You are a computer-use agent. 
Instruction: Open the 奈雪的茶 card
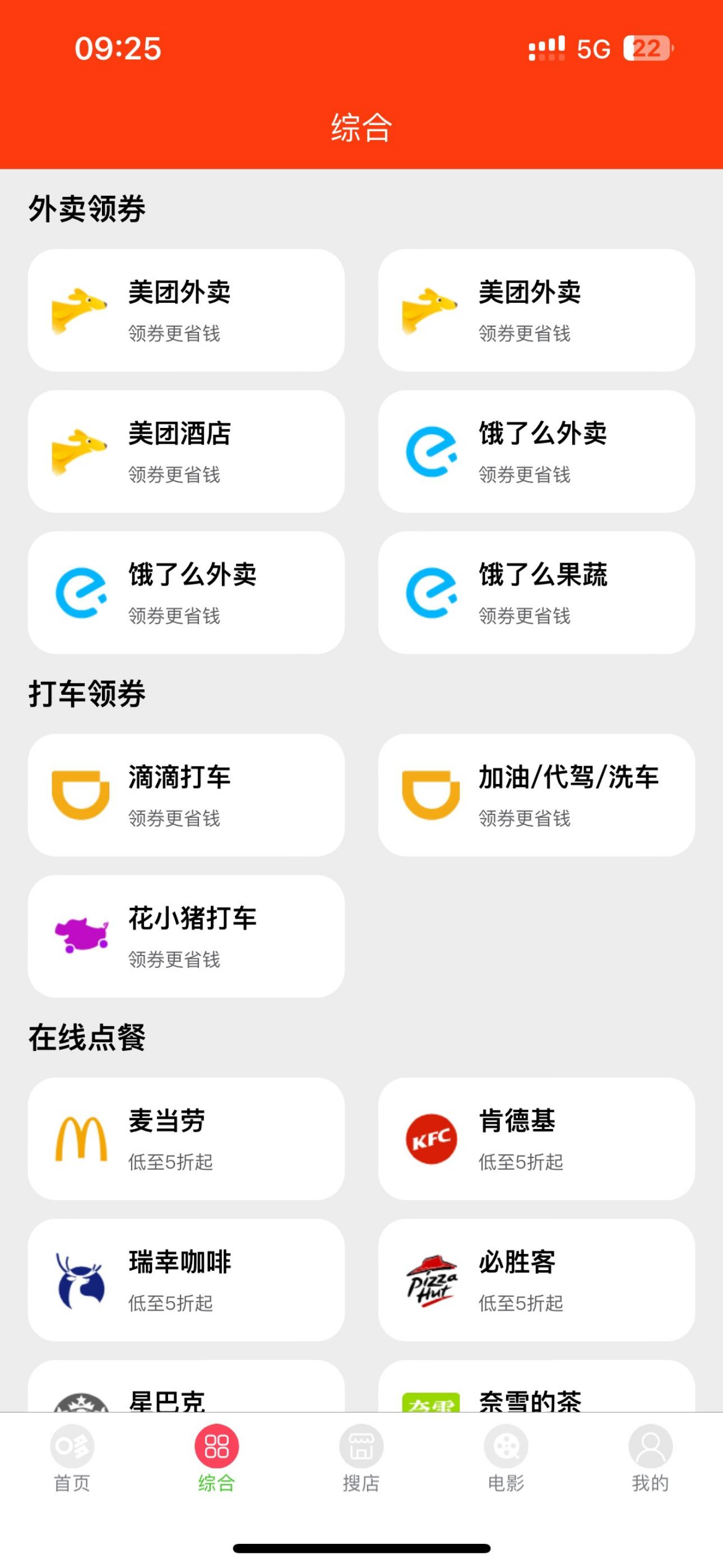click(536, 1387)
